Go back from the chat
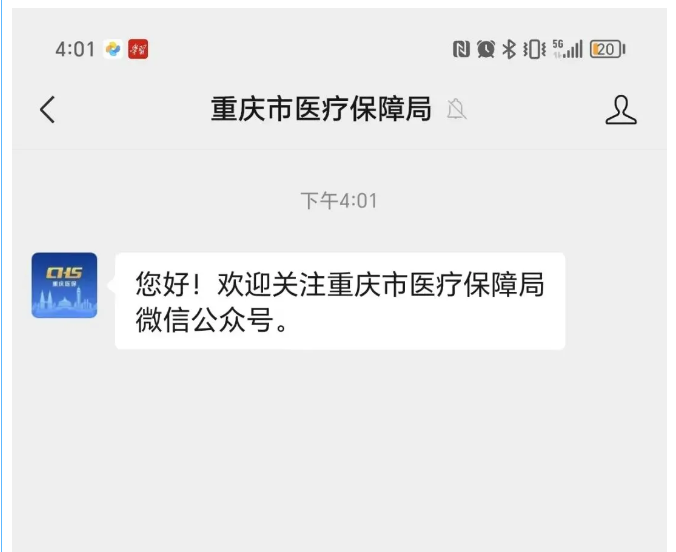 coord(47,109)
